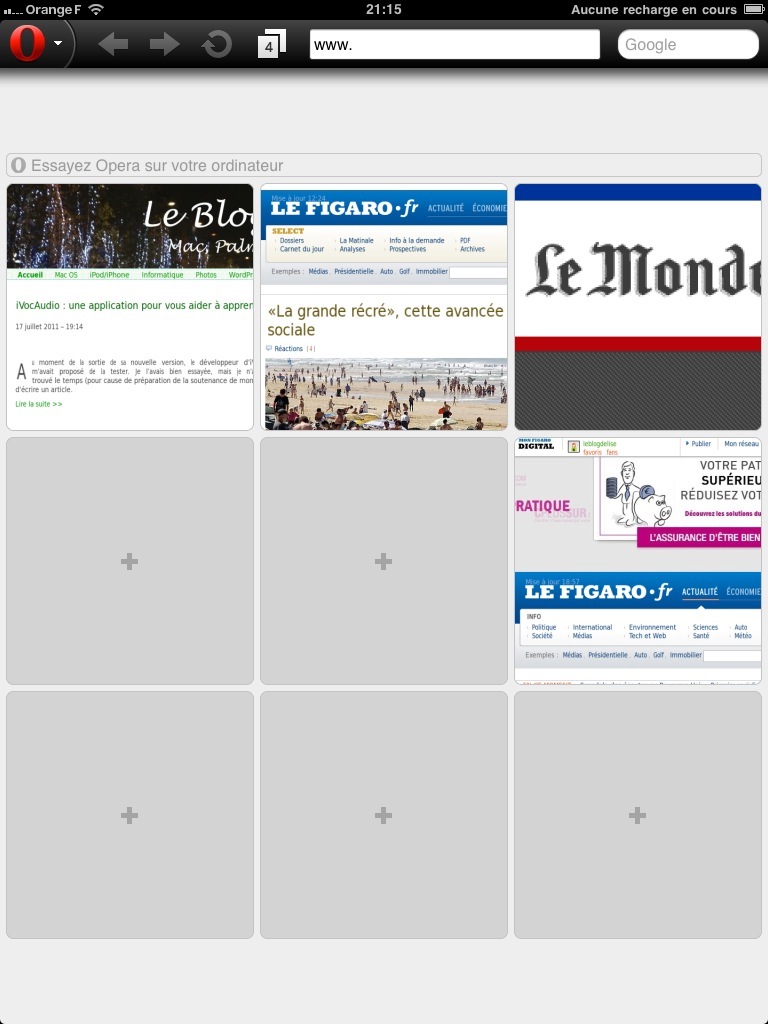Open the 'Essayez Opera sur votre ordinateur' banner
The height and width of the screenshot is (1024, 768).
[x=384, y=165]
